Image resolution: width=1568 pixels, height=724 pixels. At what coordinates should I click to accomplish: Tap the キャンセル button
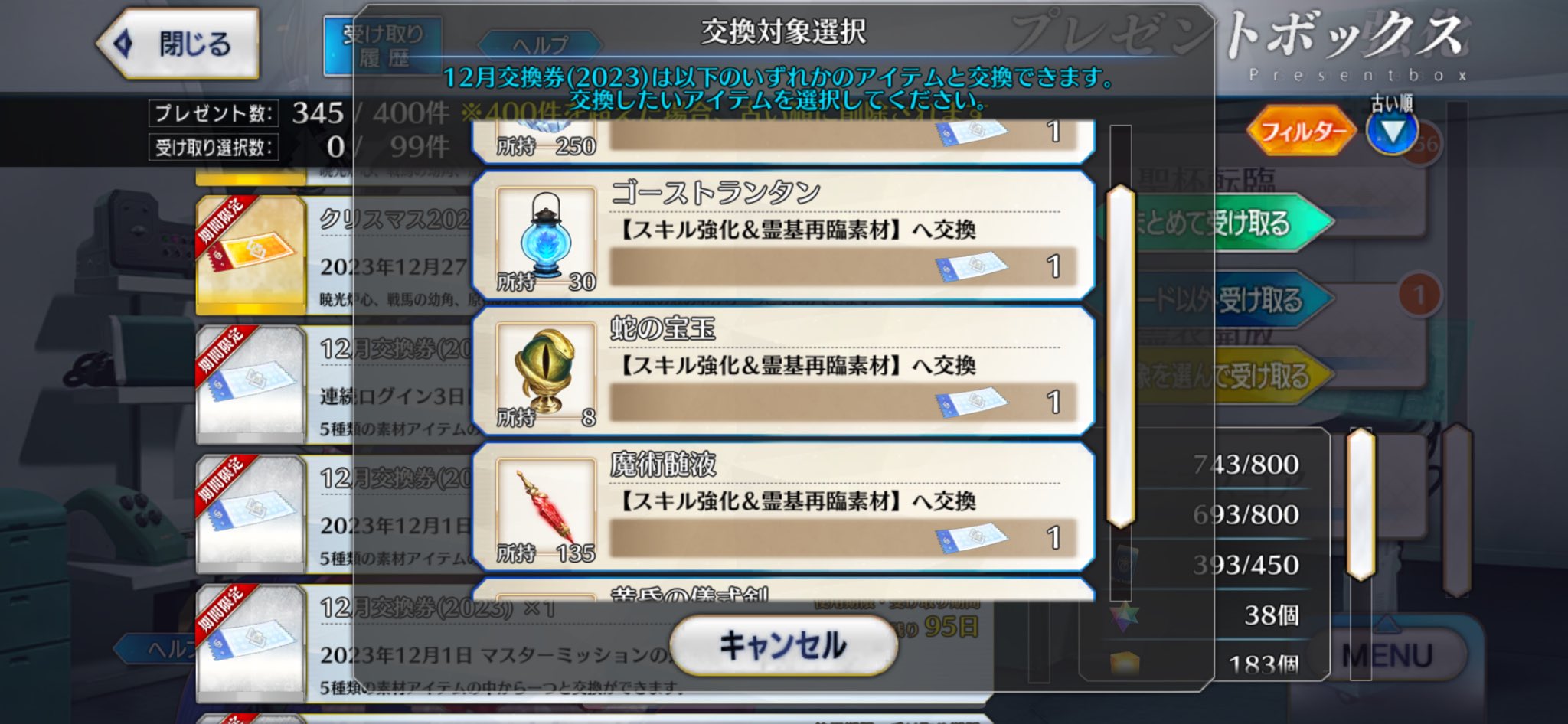click(x=782, y=645)
